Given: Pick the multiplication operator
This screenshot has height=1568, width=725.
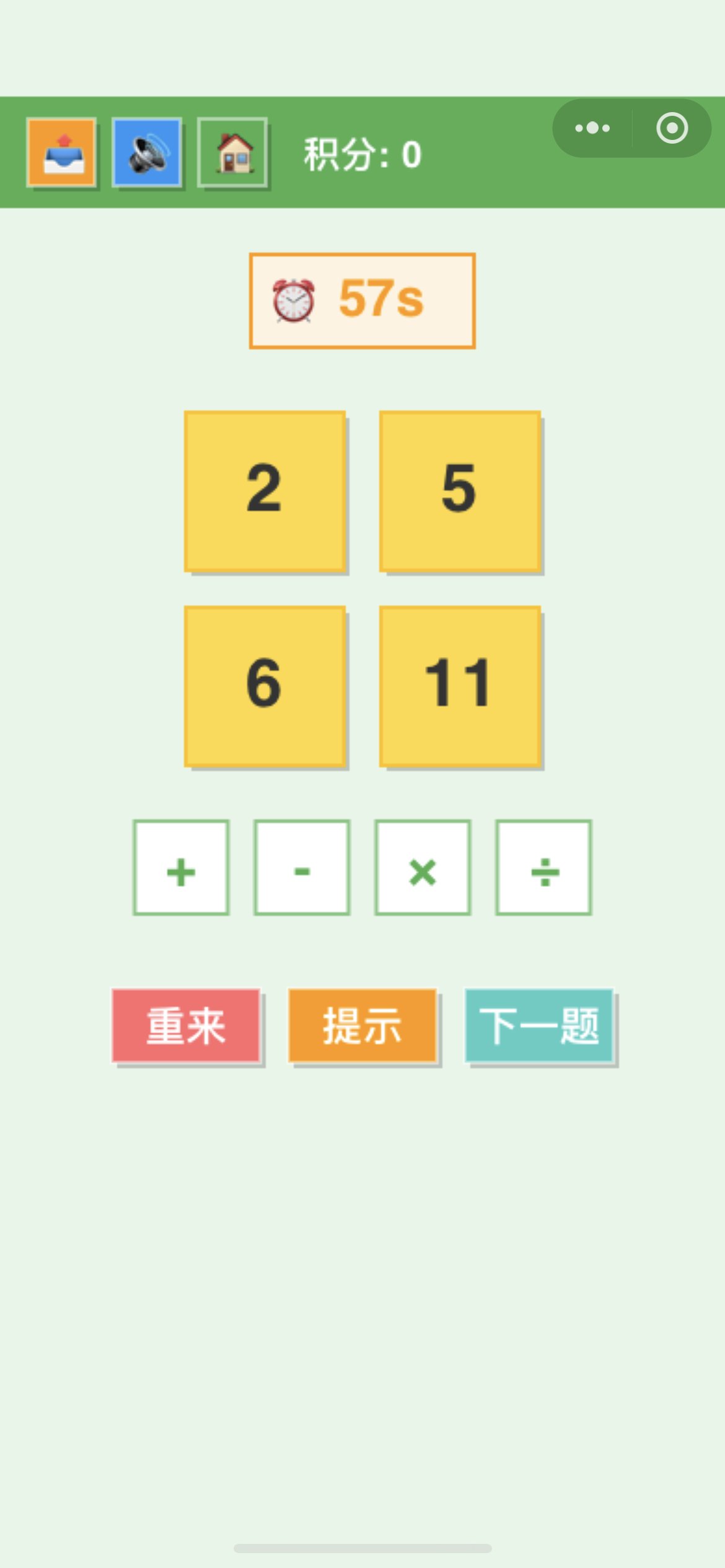Looking at the screenshot, I should pyautogui.click(x=423, y=867).
